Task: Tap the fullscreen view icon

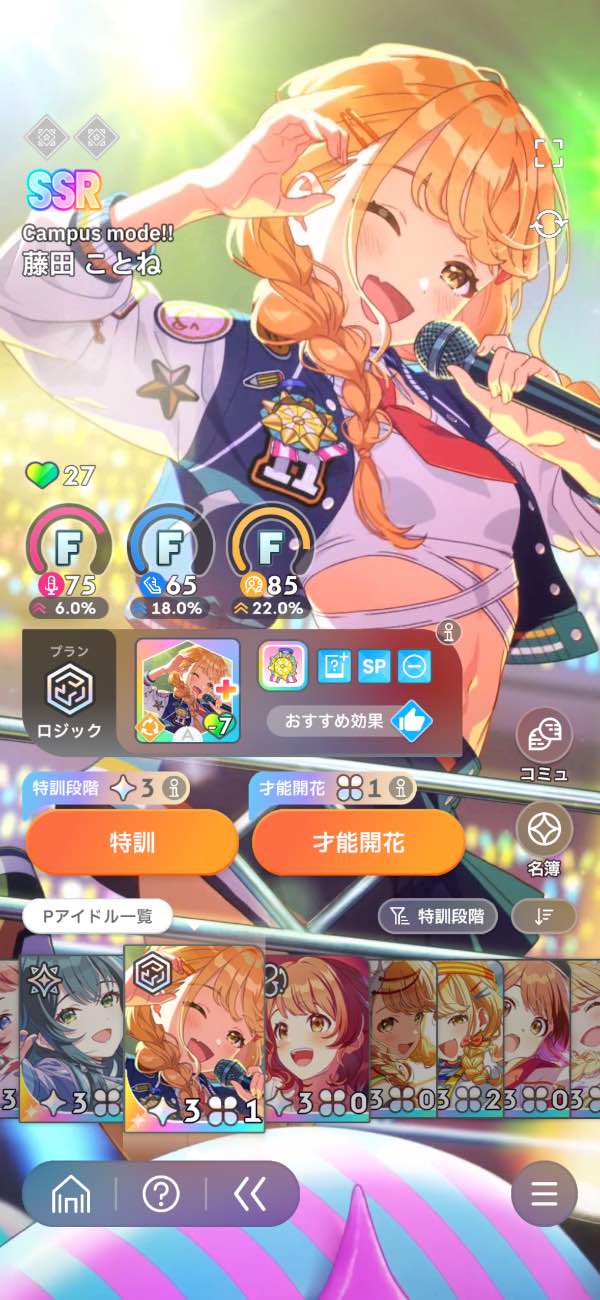Action: pyautogui.click(x=548, y=153)
